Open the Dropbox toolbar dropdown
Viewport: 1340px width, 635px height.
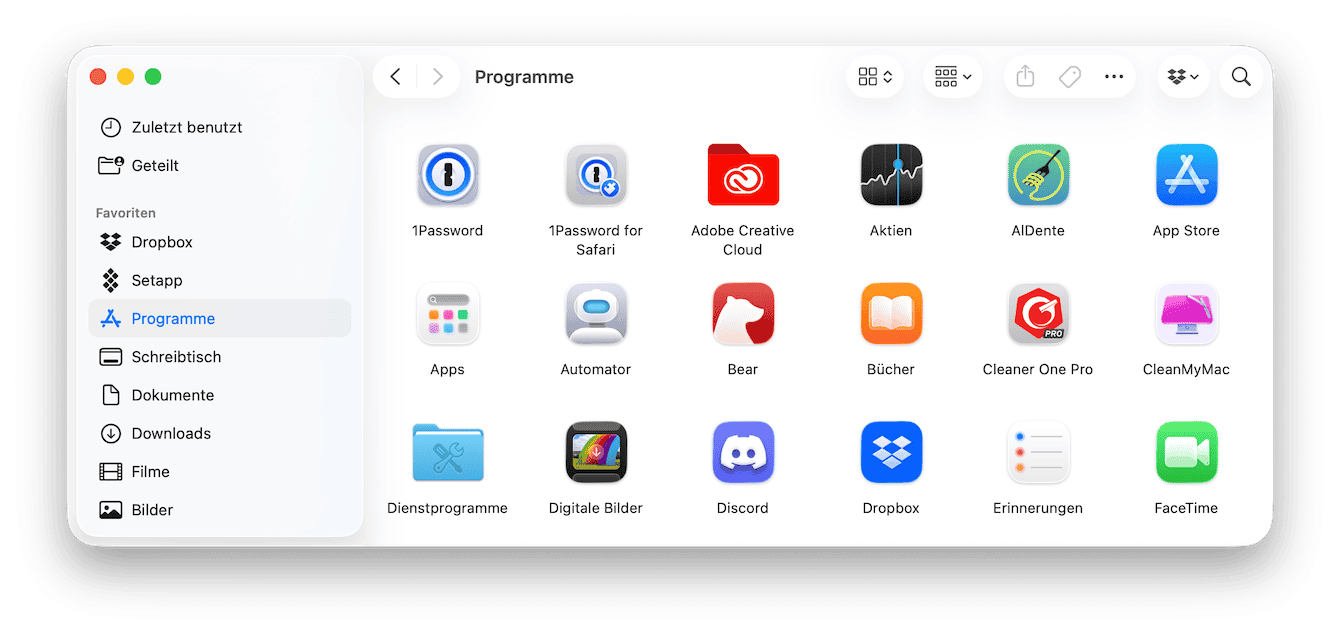tap(1184, 77)
